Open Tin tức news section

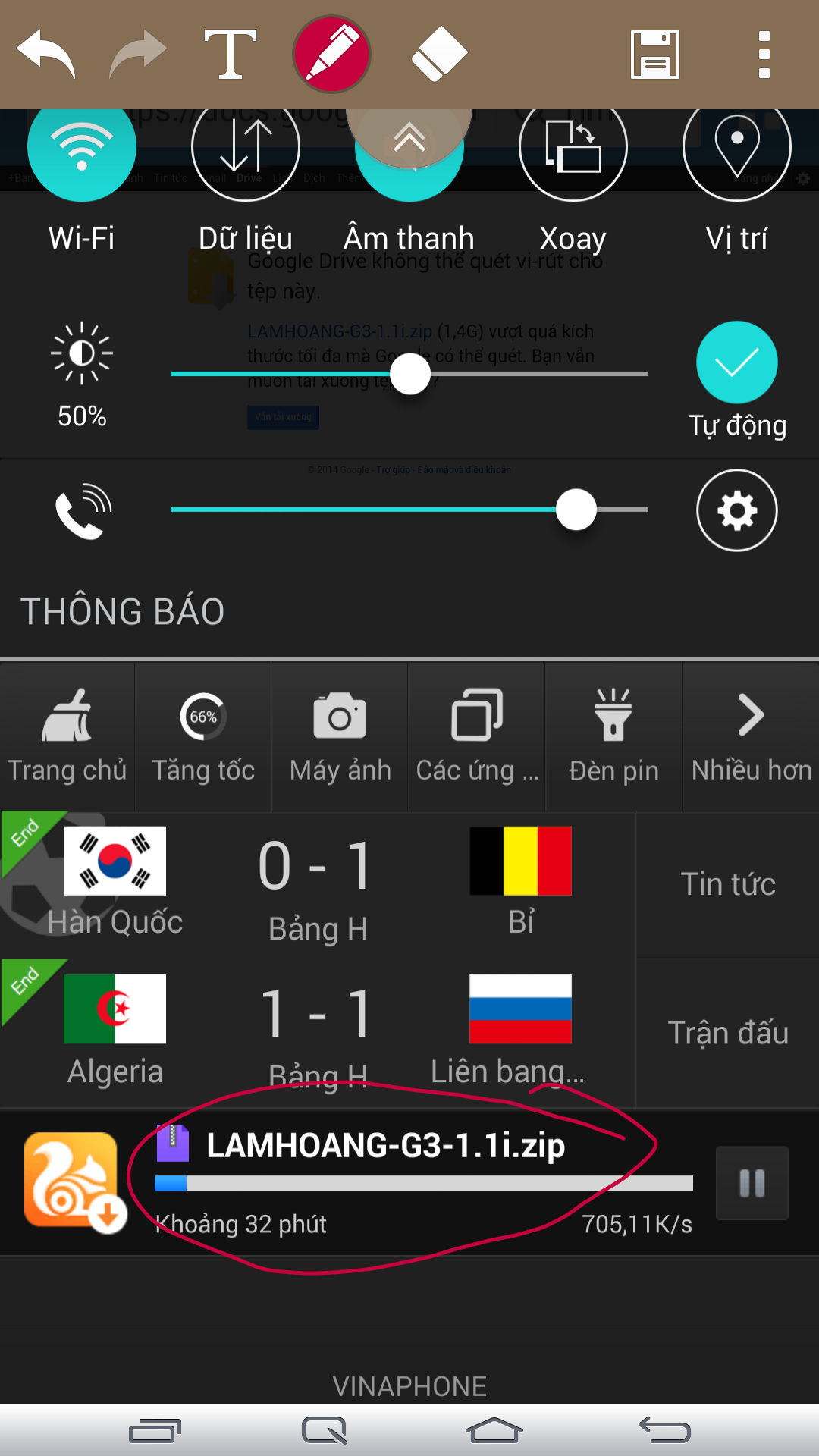727,884
